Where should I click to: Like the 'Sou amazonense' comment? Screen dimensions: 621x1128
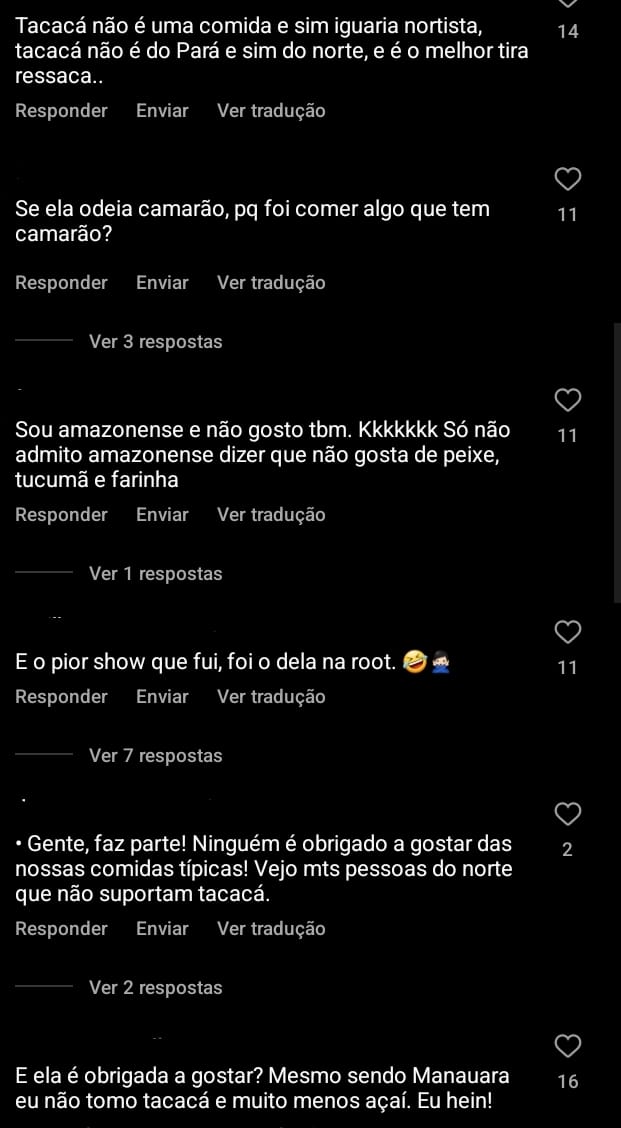[x=567, y=401]
